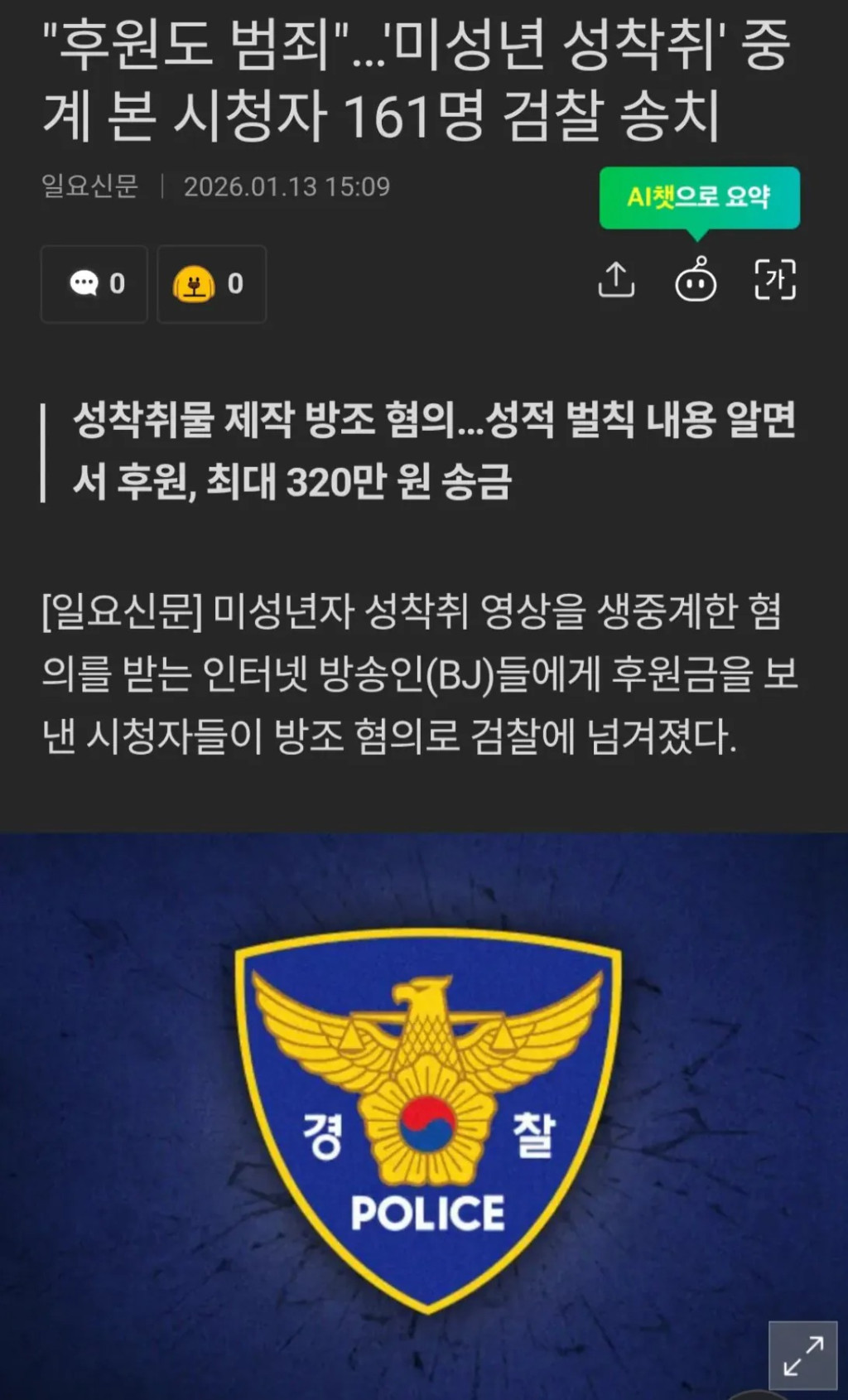The width and height of the screenshot is (848, 1400).
Task: Expand the police emblem image fullscreen
Action: tap(802, 1355)
